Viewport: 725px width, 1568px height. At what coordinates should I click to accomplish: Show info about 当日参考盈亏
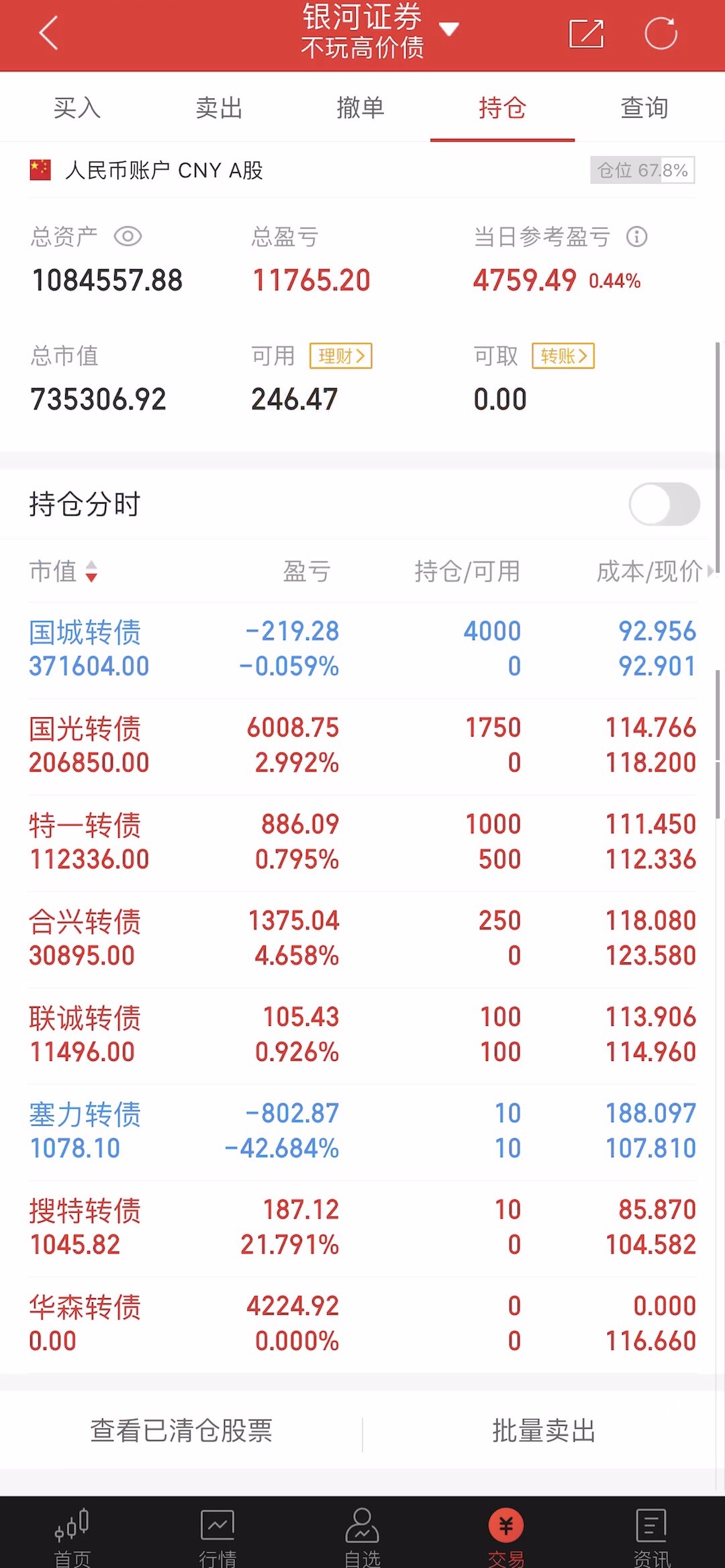click(636, 236)
